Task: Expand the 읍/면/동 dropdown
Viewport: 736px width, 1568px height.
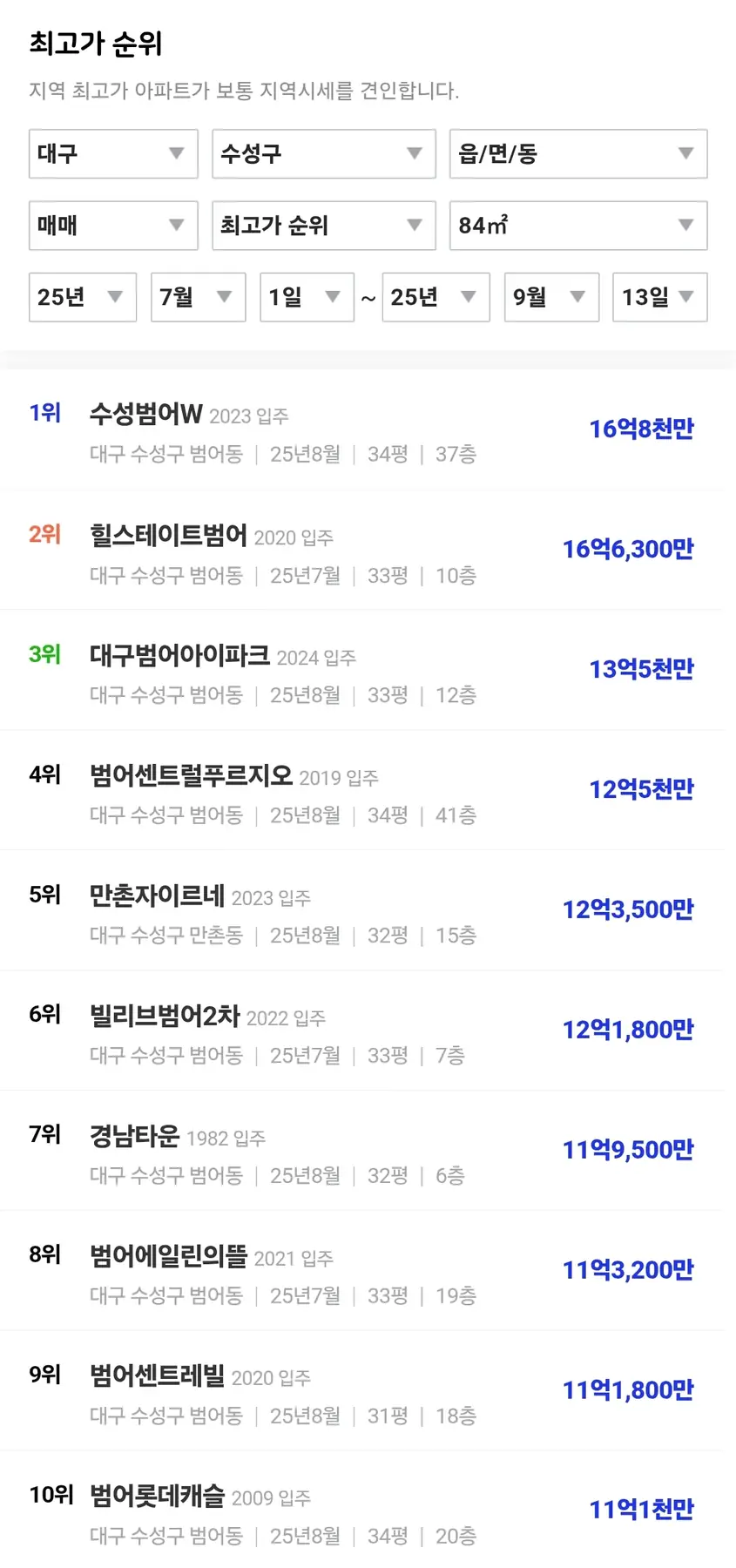Action: 577,154
